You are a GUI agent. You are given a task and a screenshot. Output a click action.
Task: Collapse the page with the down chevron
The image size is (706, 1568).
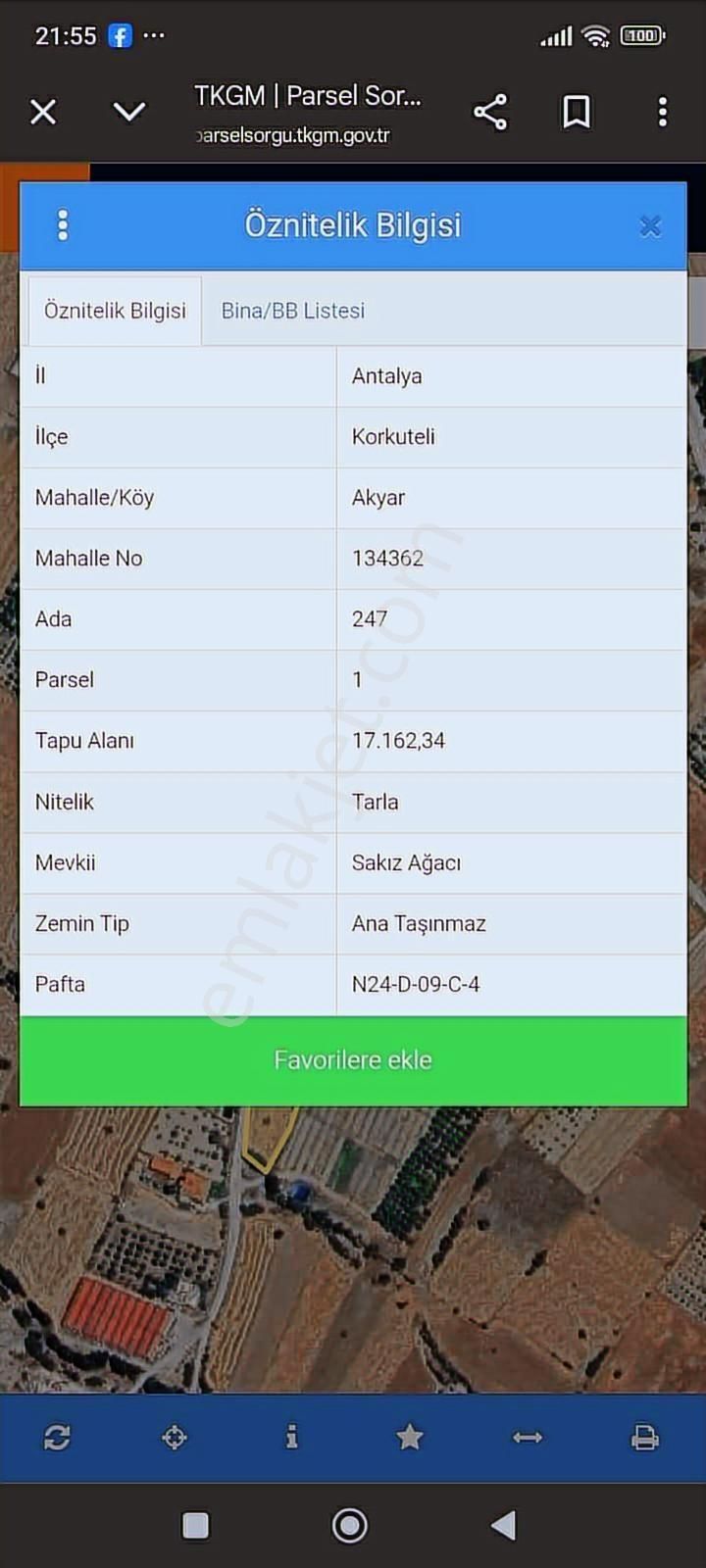[128, 112]
